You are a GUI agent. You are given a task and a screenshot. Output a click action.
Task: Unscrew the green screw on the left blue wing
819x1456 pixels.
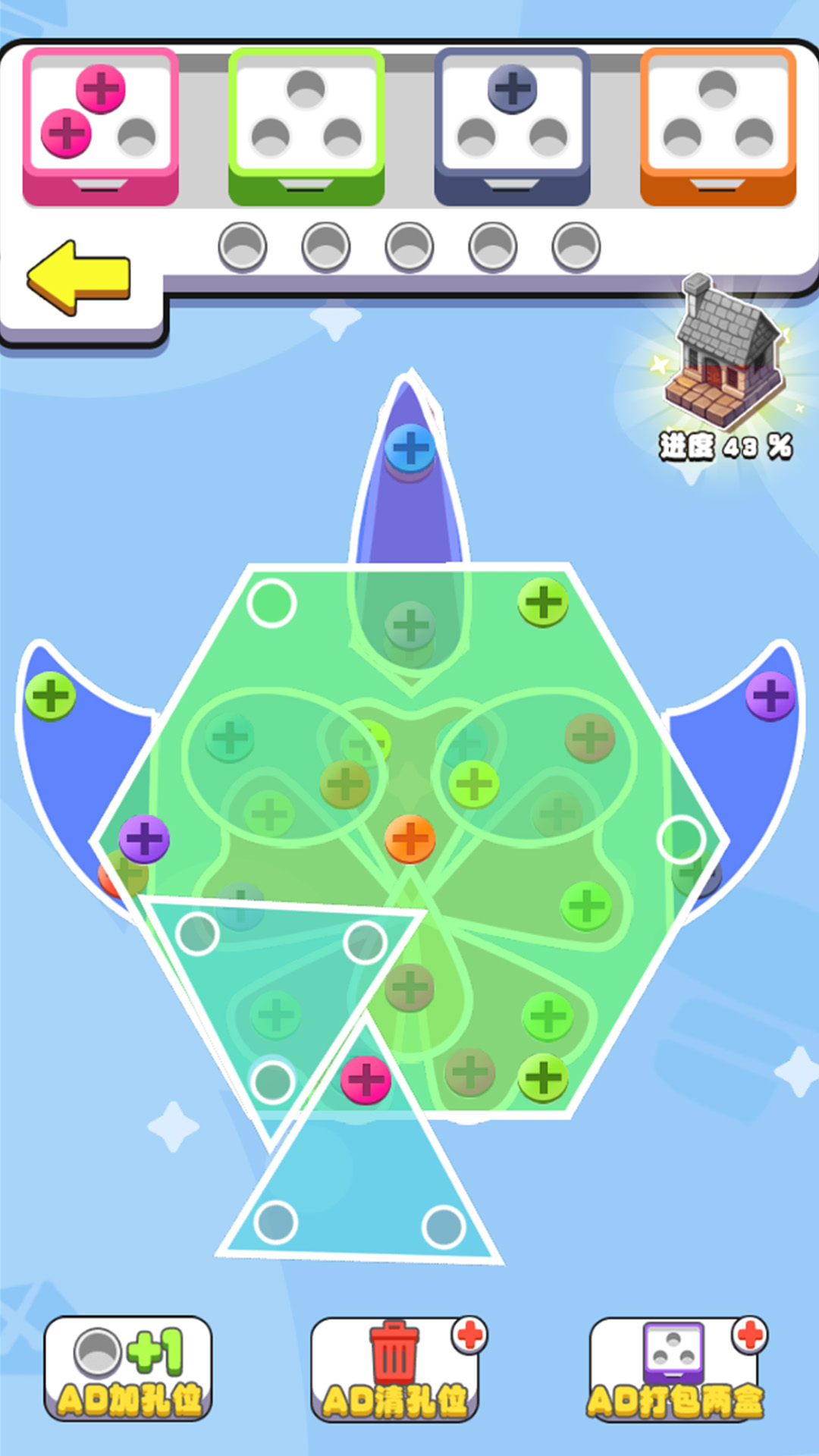tap(50, 695)
